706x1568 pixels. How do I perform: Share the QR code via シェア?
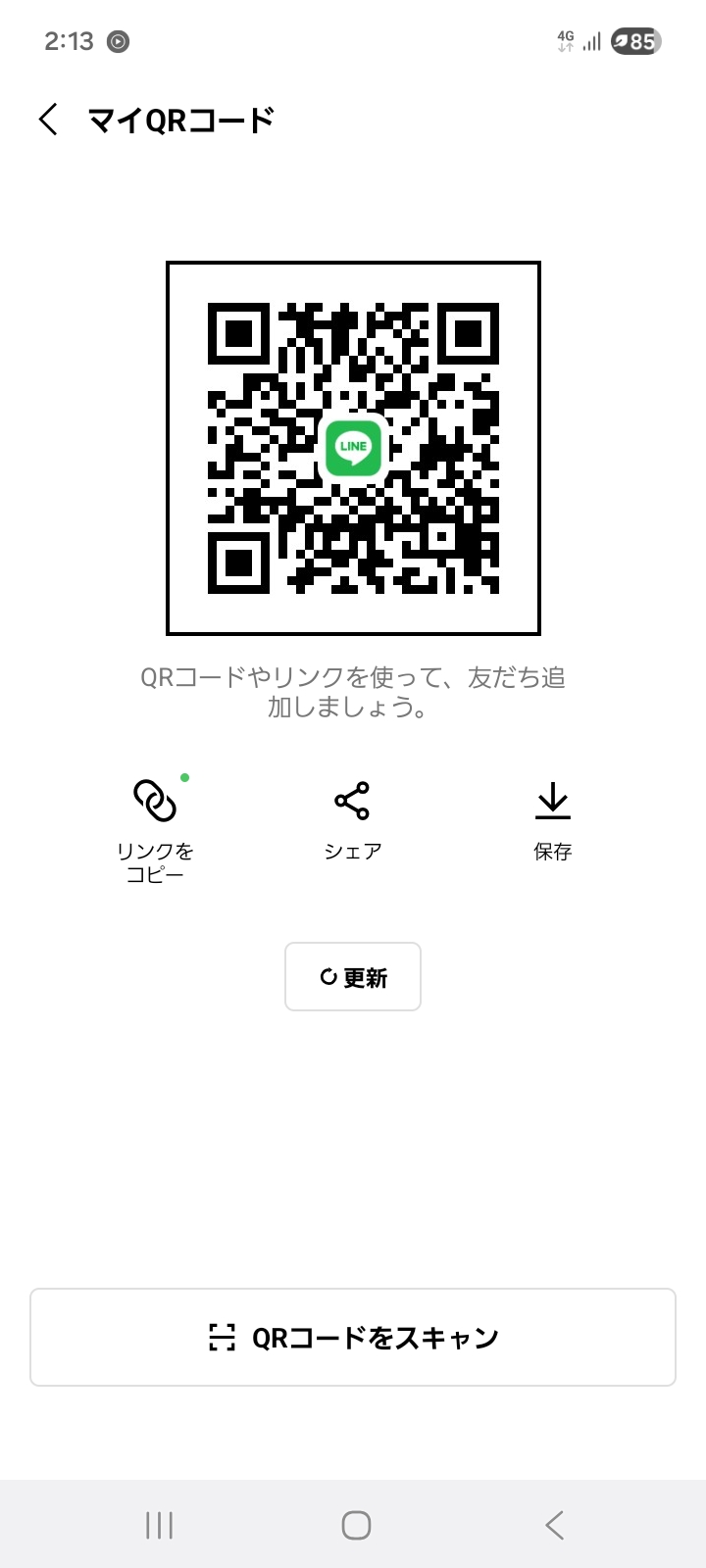[353, 819]
